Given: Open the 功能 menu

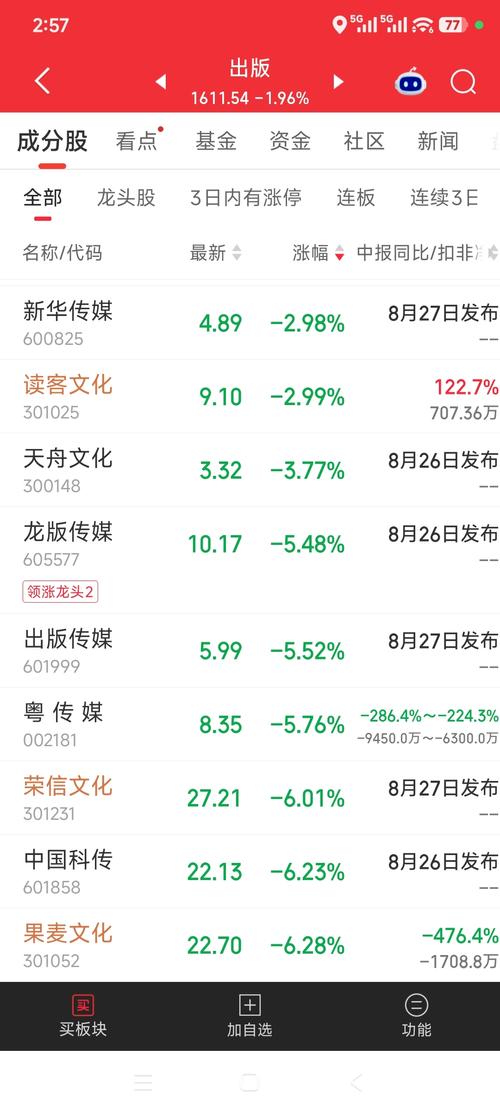Looking at the screenshot, I should (416, 1016).
